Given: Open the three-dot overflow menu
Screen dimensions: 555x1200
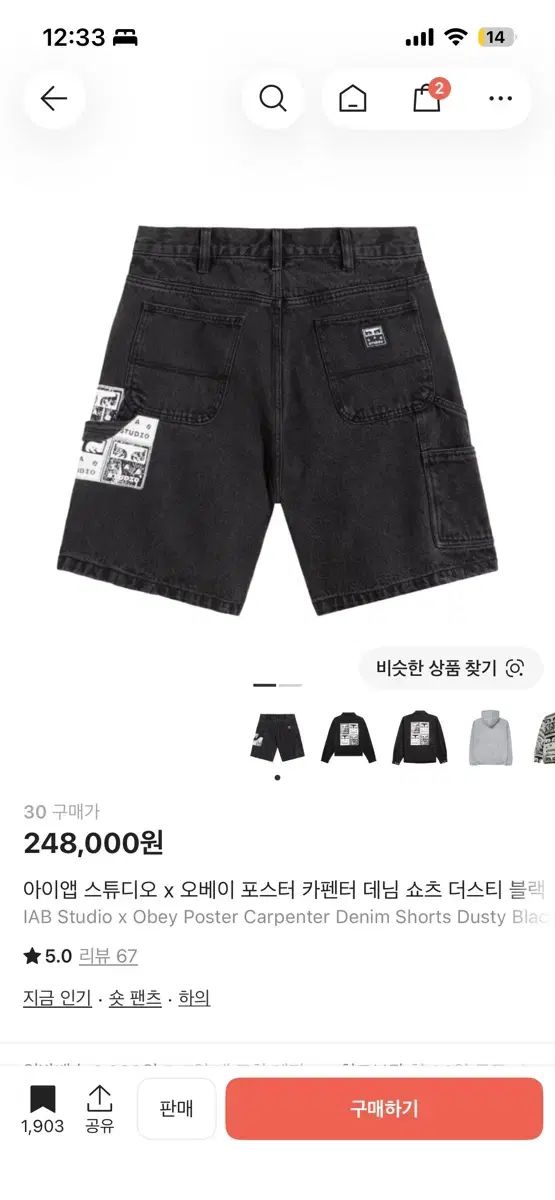Looking at the screenshot, I should click(500, 98).
